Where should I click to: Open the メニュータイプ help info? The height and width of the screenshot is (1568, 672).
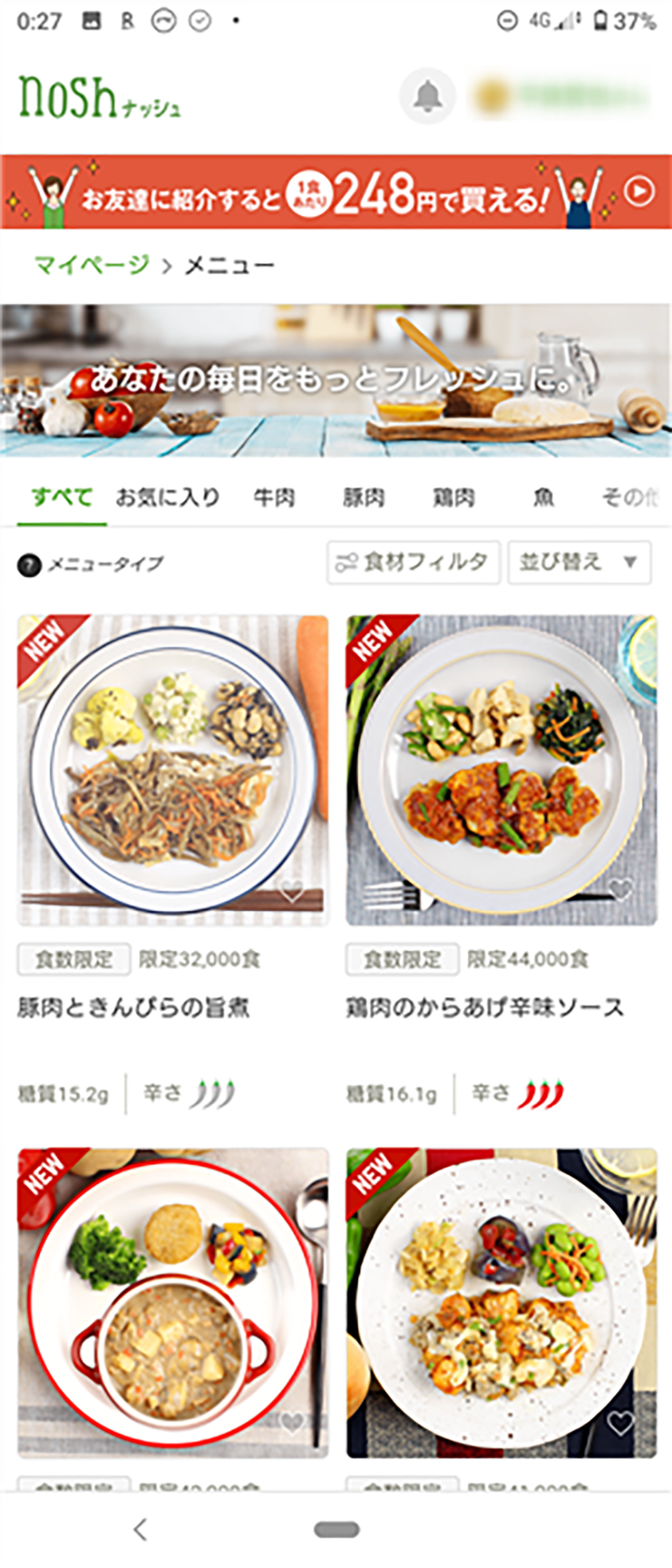[x=29, y=565]
